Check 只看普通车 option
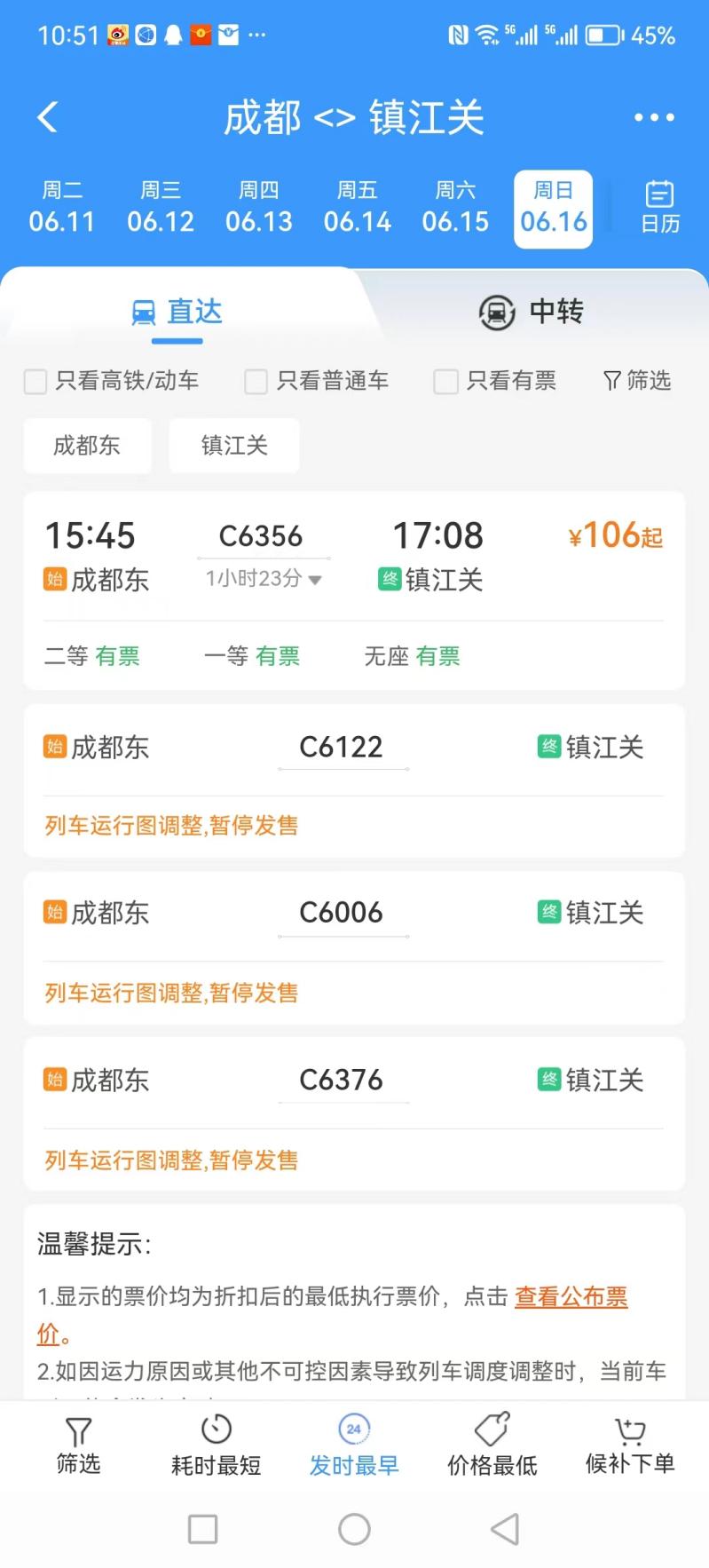Screen dimensions: 709x1568 pyautogui.click(x=317, y=381)
